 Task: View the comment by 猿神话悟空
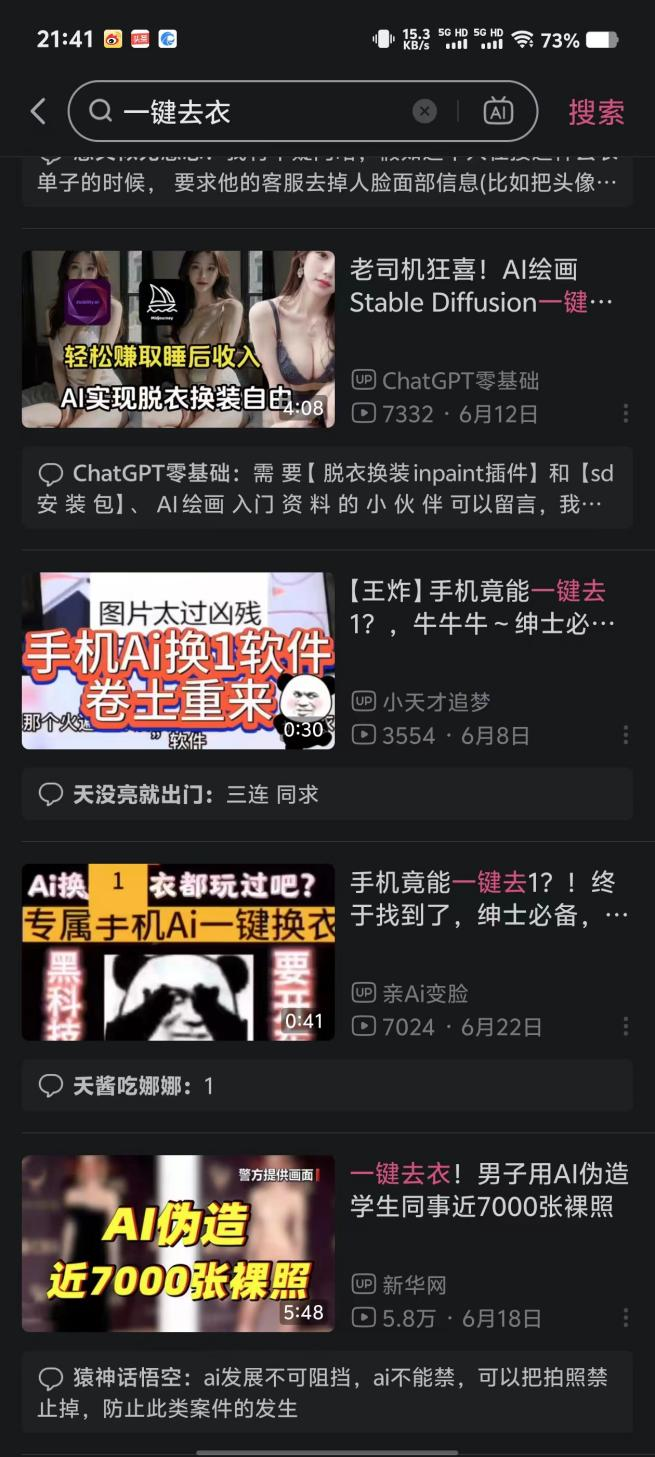click(327, 1392)
